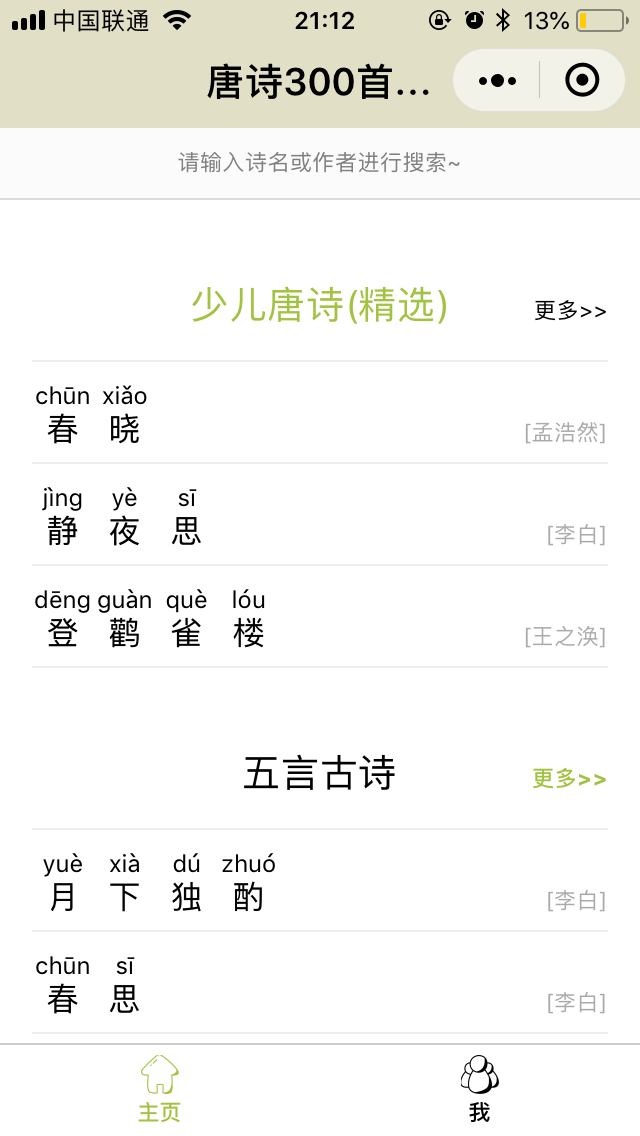Viewport: 640px width, 1136px height.
Task: Open the mini program three-dot menu
Action: pyautogui.click(x=497, y=80)
